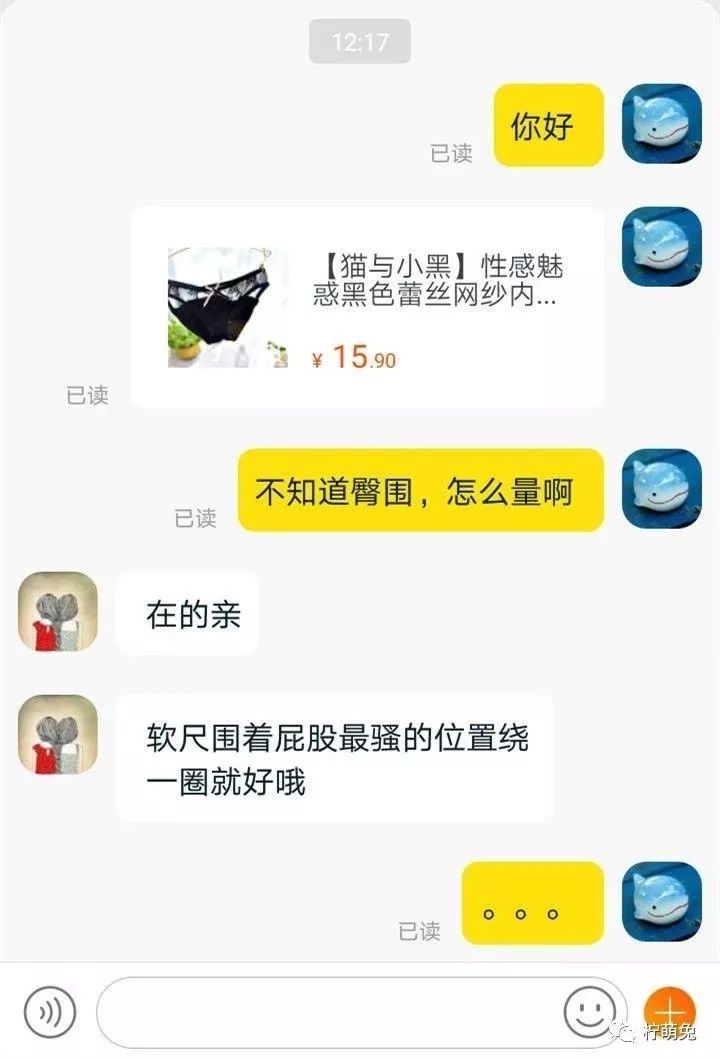Image resolution: width=720 pixels, height=1059 pixels.
Task: Open the emoji picker
Action: click(x=590, y=1012)
